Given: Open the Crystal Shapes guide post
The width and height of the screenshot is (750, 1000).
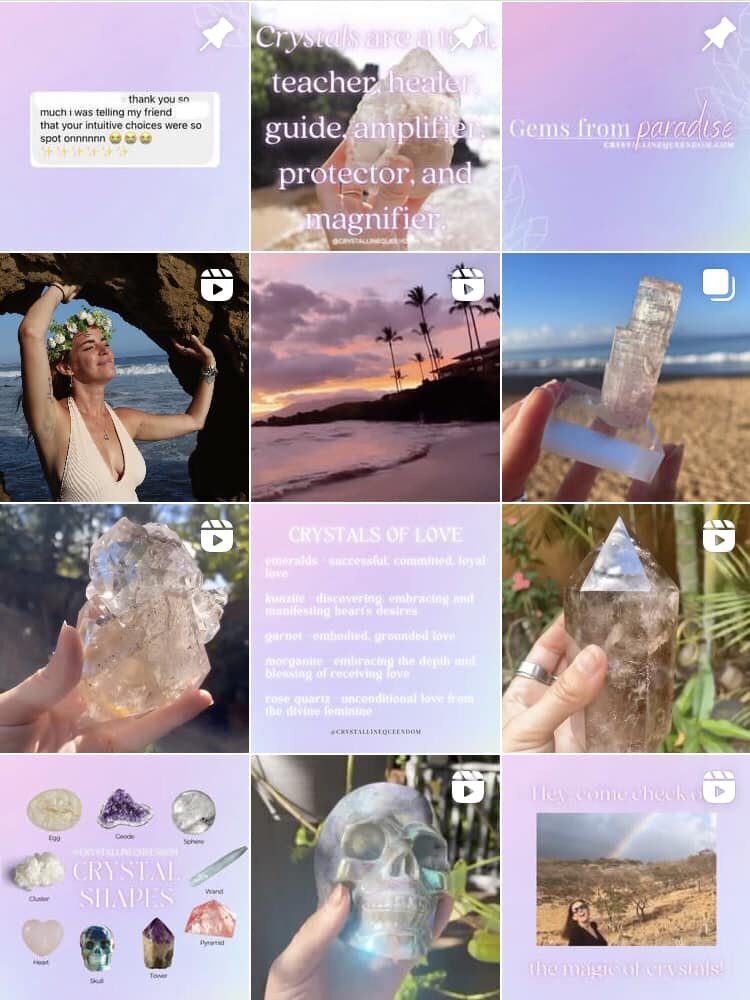Looking at the screenshot, I should coord(124,878).
